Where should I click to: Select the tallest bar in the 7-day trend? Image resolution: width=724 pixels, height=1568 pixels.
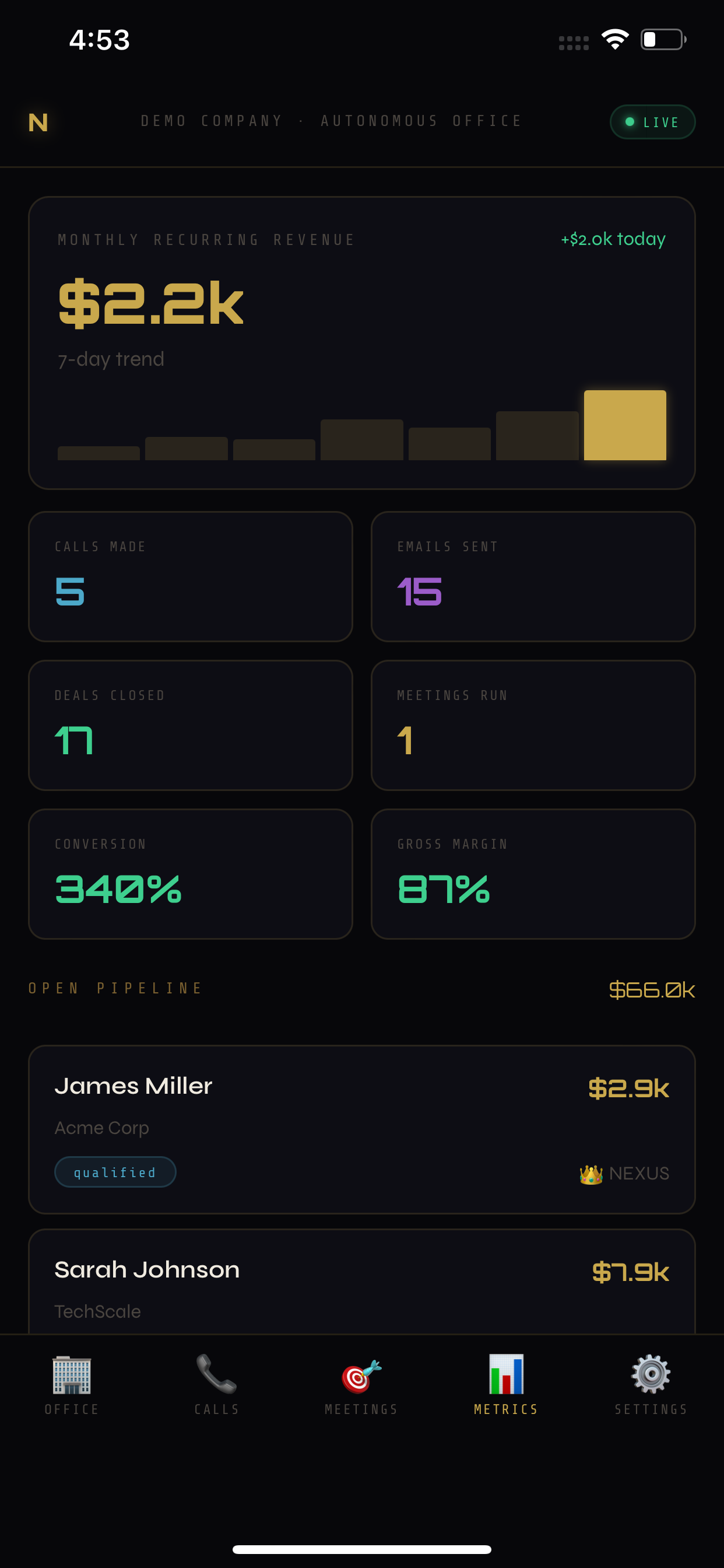(625, 424)
